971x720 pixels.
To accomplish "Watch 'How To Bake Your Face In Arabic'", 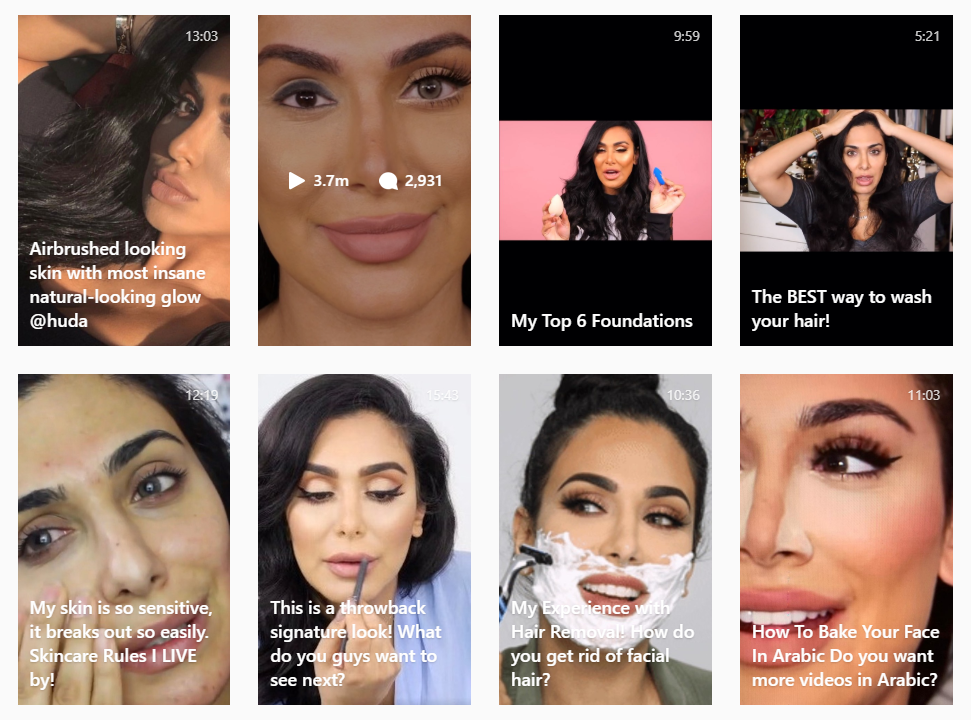I will click(x=846, y=540).
